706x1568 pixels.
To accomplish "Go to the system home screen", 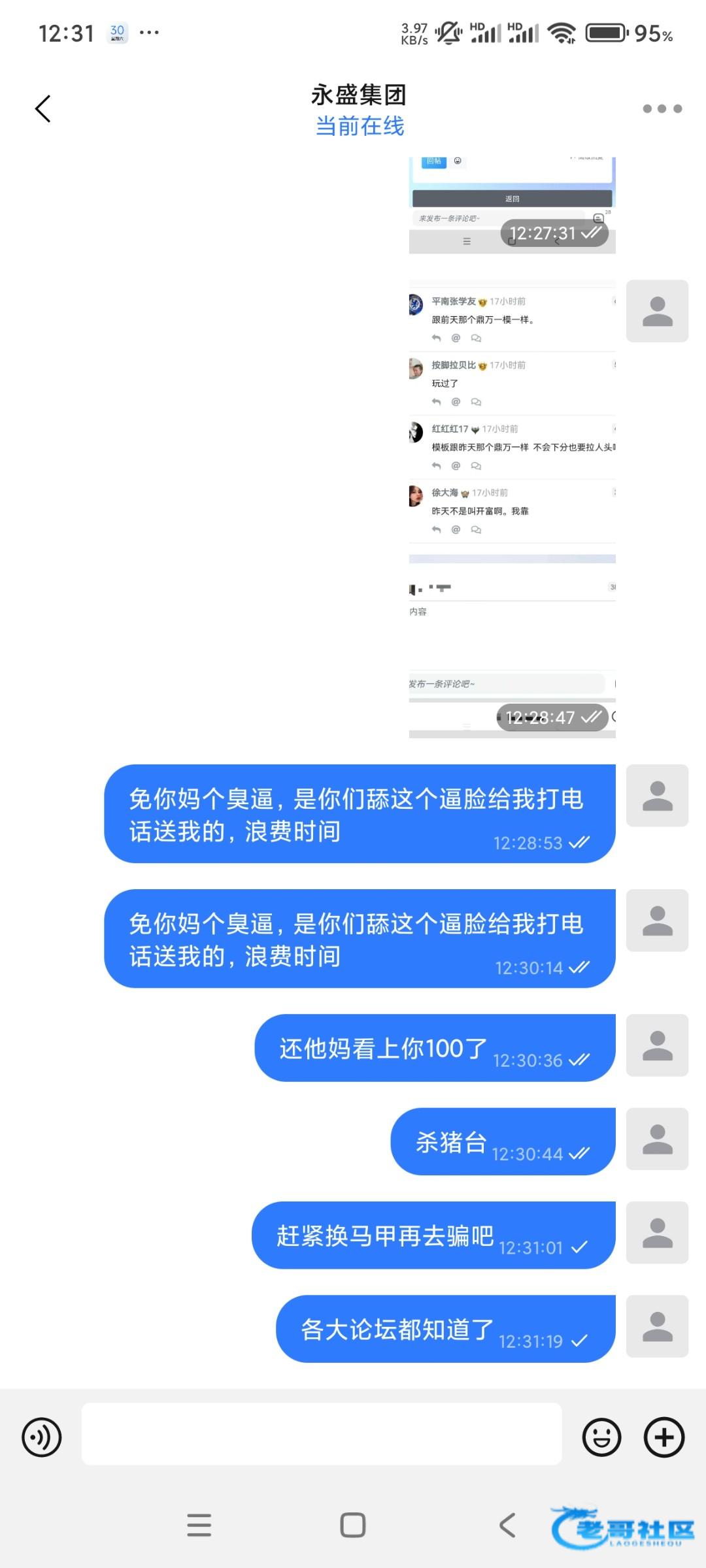I will 352,1525.
